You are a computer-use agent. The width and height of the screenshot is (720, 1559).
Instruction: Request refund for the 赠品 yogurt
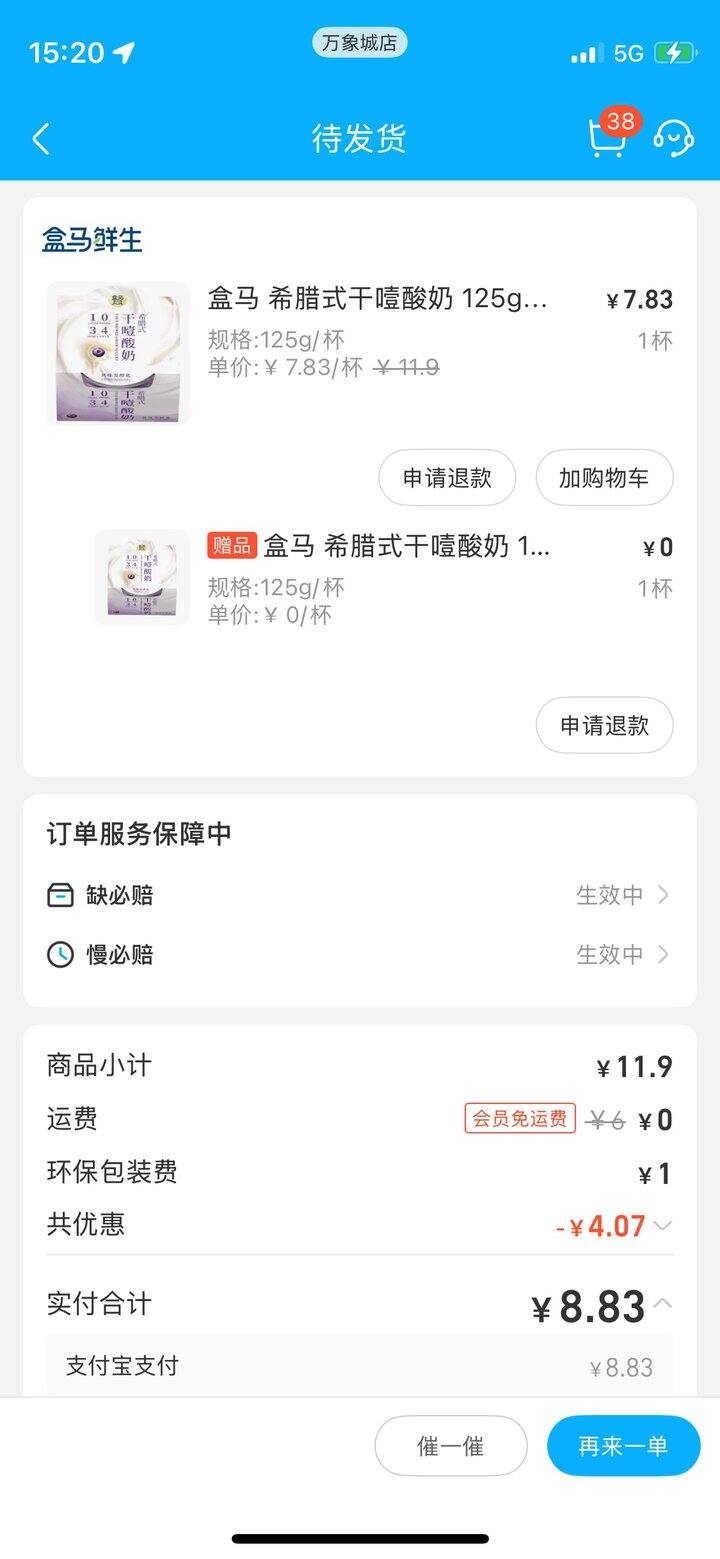pos(604,725)
